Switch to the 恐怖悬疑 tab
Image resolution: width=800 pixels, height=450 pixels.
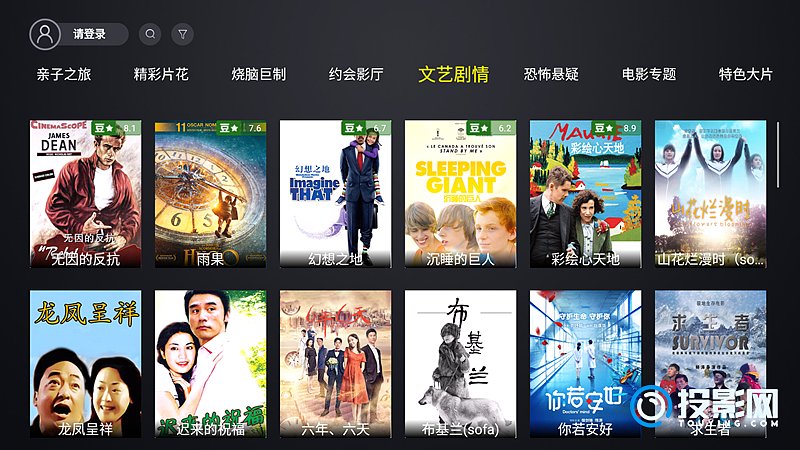[x=551, y=75]
